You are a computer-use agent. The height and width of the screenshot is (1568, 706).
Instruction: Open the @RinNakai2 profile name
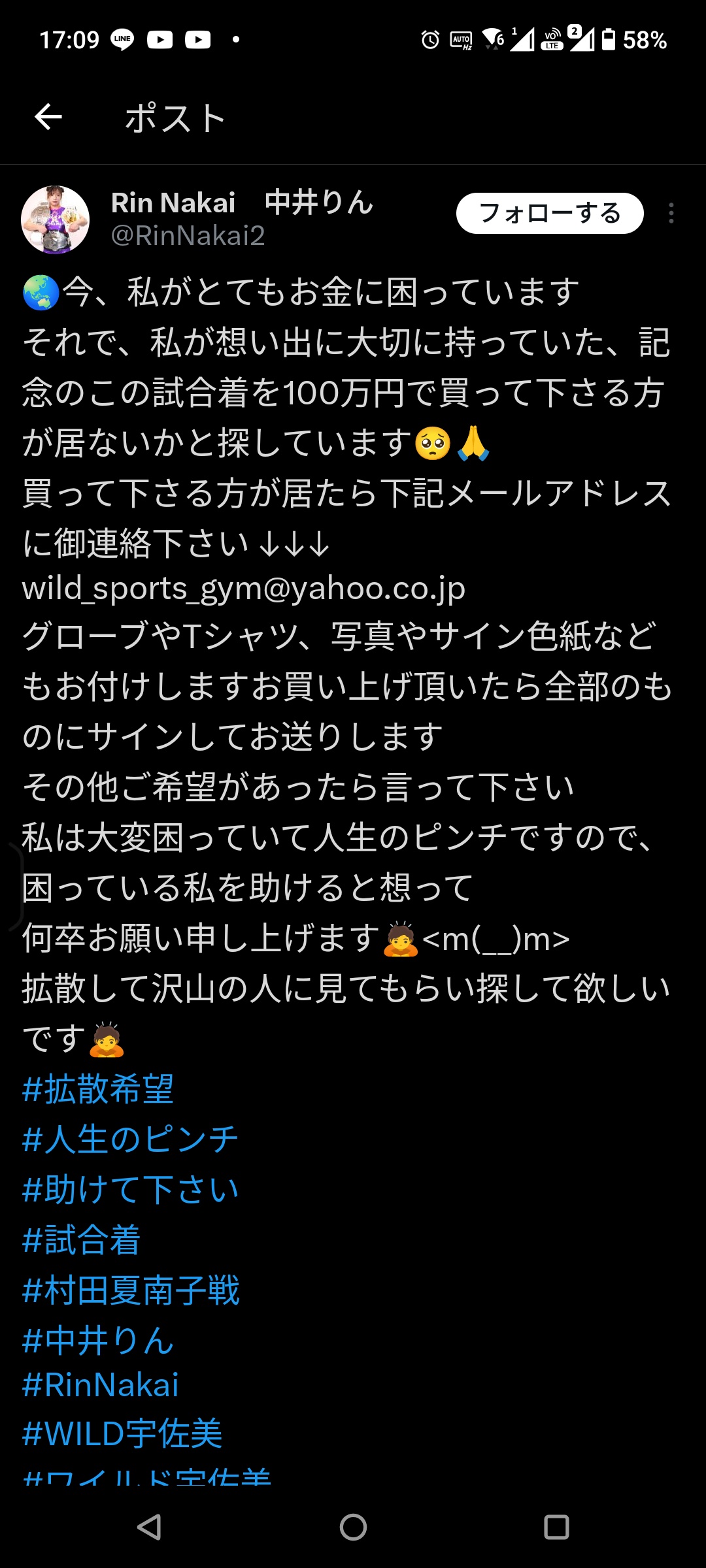point(188,236)
